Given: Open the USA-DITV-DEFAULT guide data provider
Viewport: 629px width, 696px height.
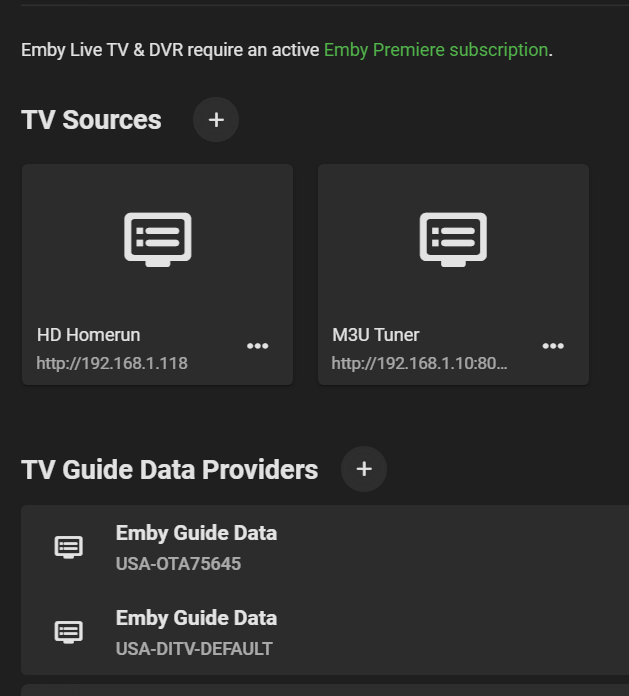Looking at the screenshot, I should 196,632.
